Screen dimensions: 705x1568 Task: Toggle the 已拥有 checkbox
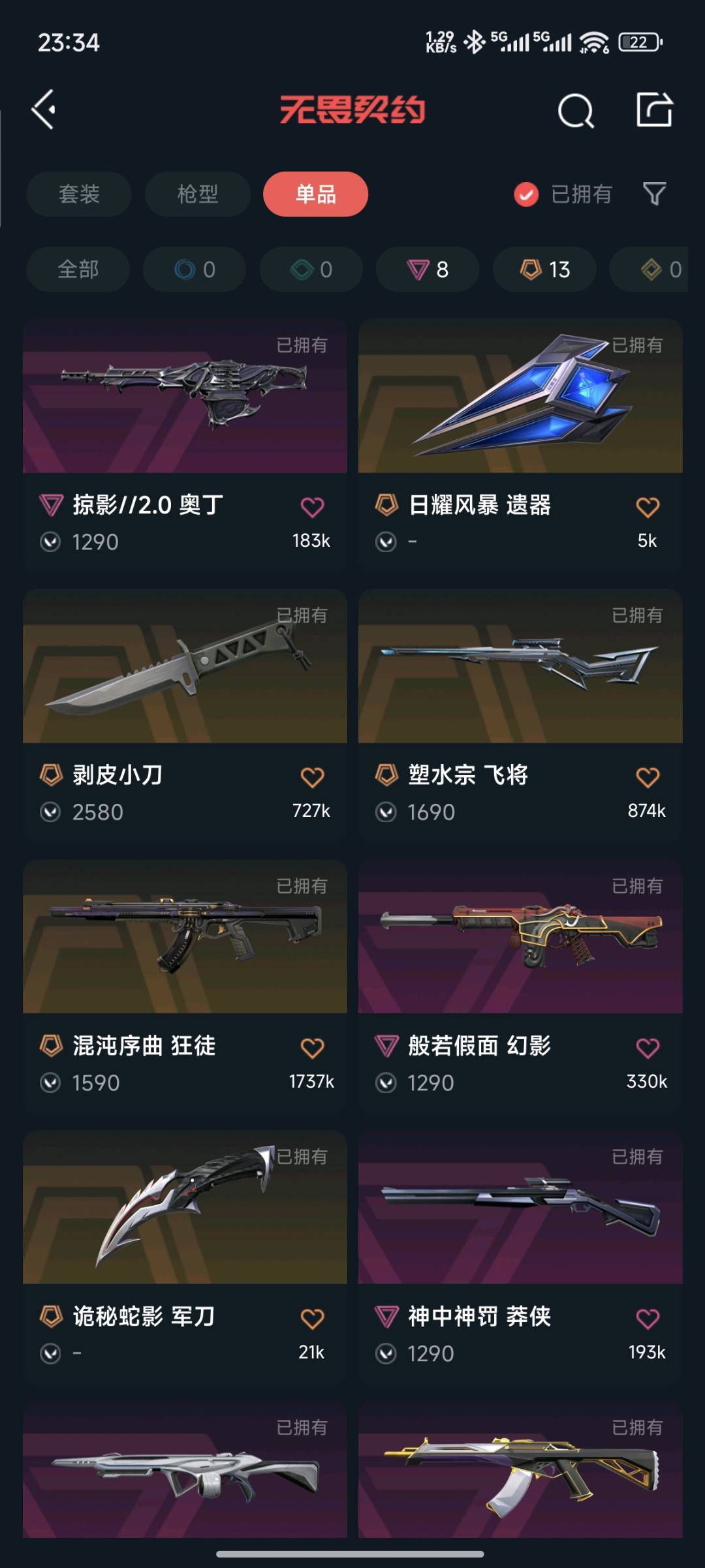click(526, 194)
